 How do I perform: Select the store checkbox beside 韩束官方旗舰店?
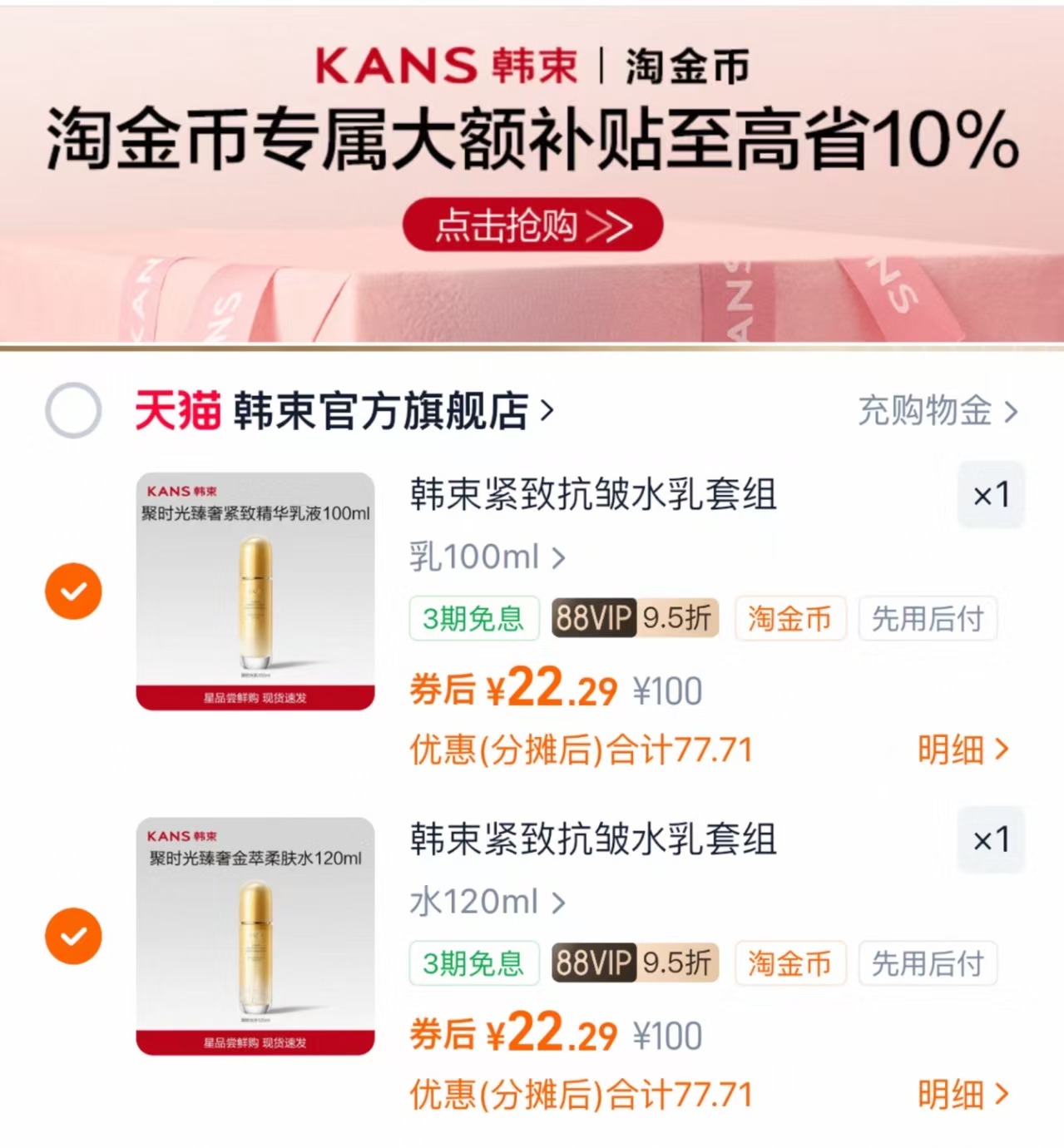pyautogui.click(x=73, y=411)
